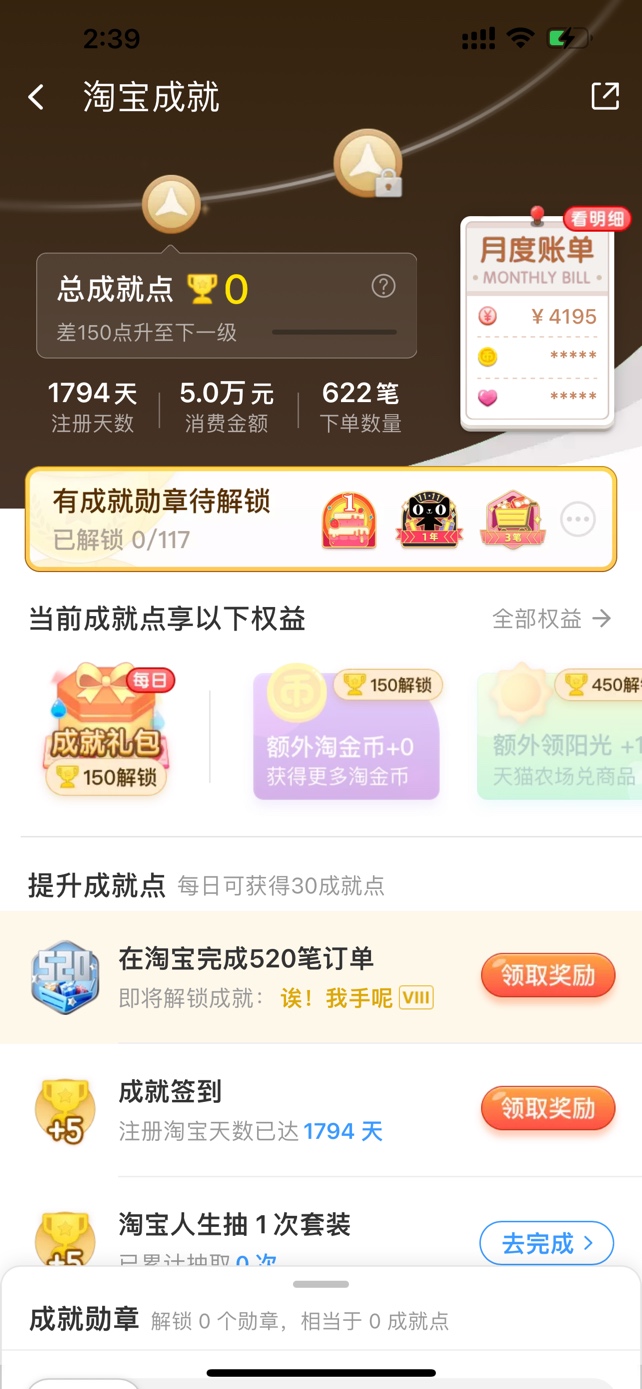
Task: Open the share icon in the header
Action: [605, 96]
